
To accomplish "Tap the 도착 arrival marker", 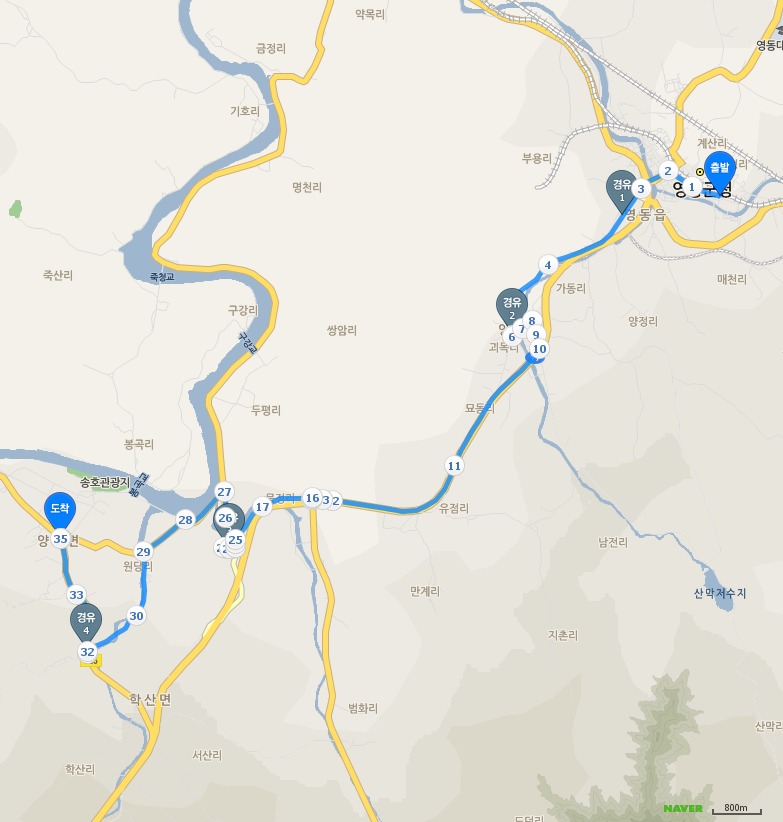I will click(x=60, y=509).
